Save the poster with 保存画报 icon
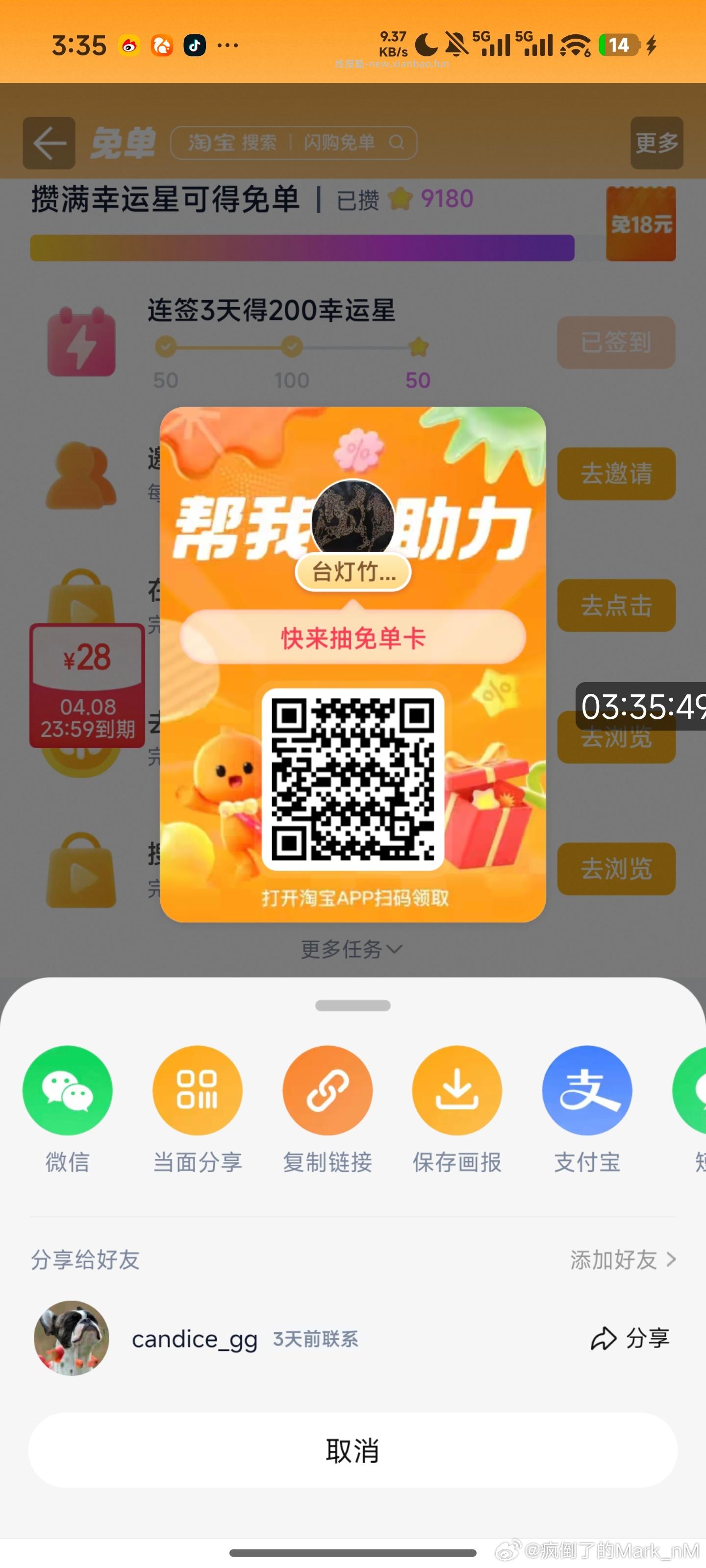 coord(457,1090)
